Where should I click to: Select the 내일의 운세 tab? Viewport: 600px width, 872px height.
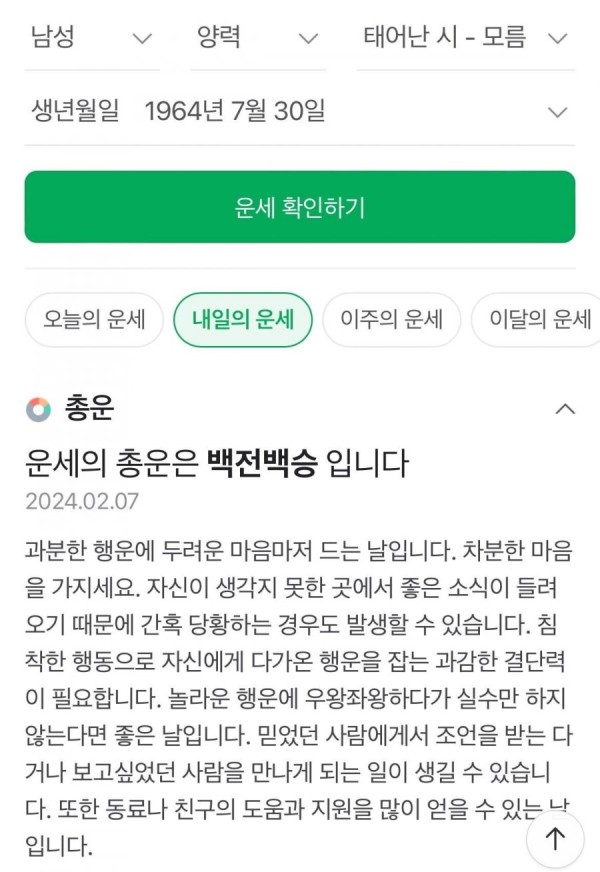click(x=242, y=320)
